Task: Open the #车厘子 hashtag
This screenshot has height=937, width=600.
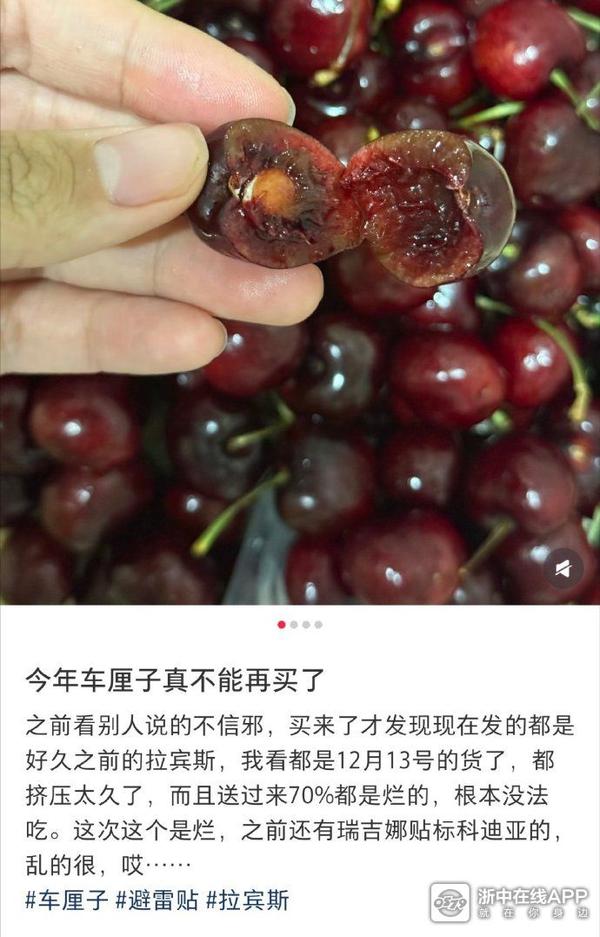Action: point(67,900)
